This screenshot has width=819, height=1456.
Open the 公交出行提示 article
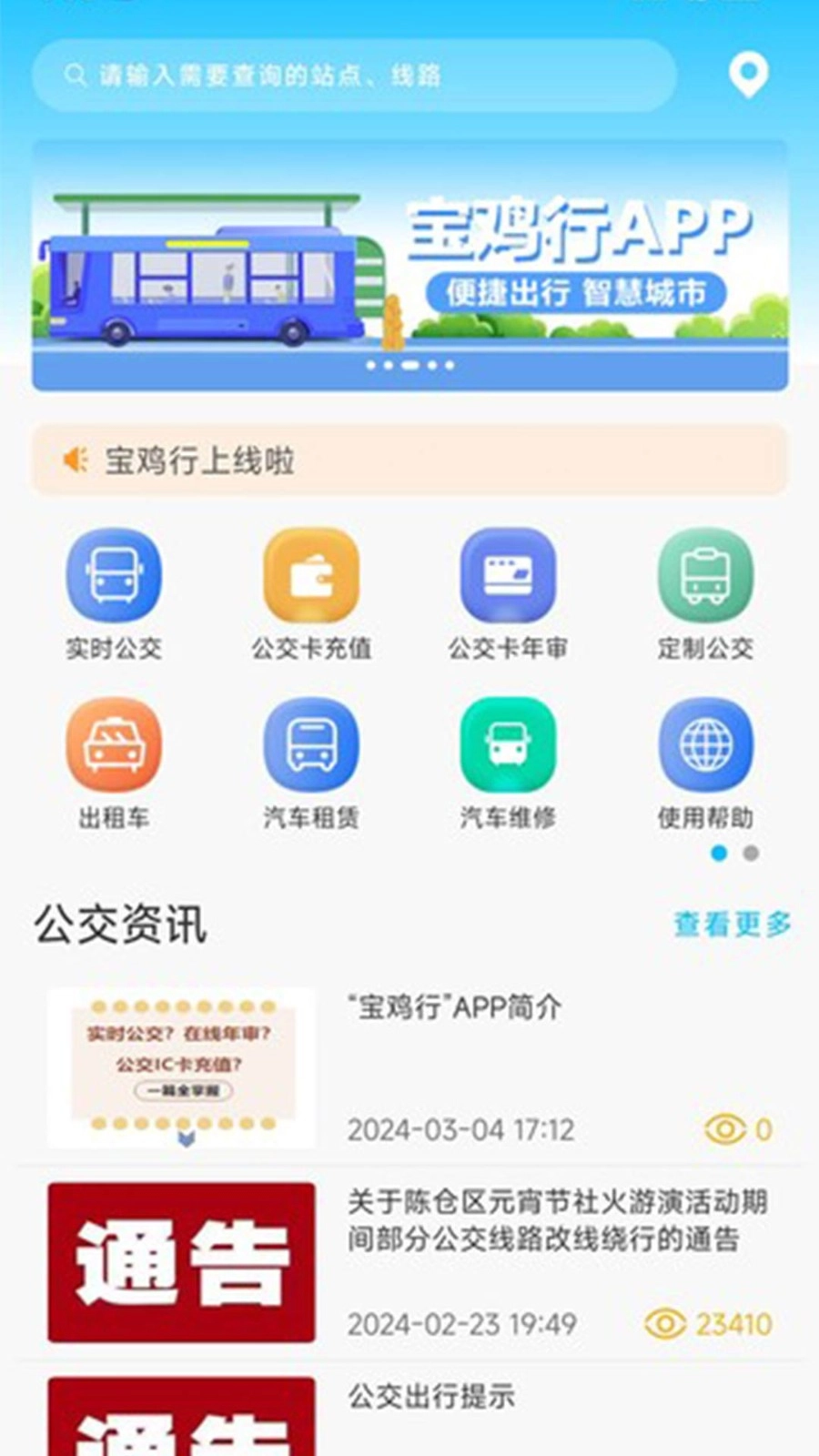click(x=431, y=1397)
